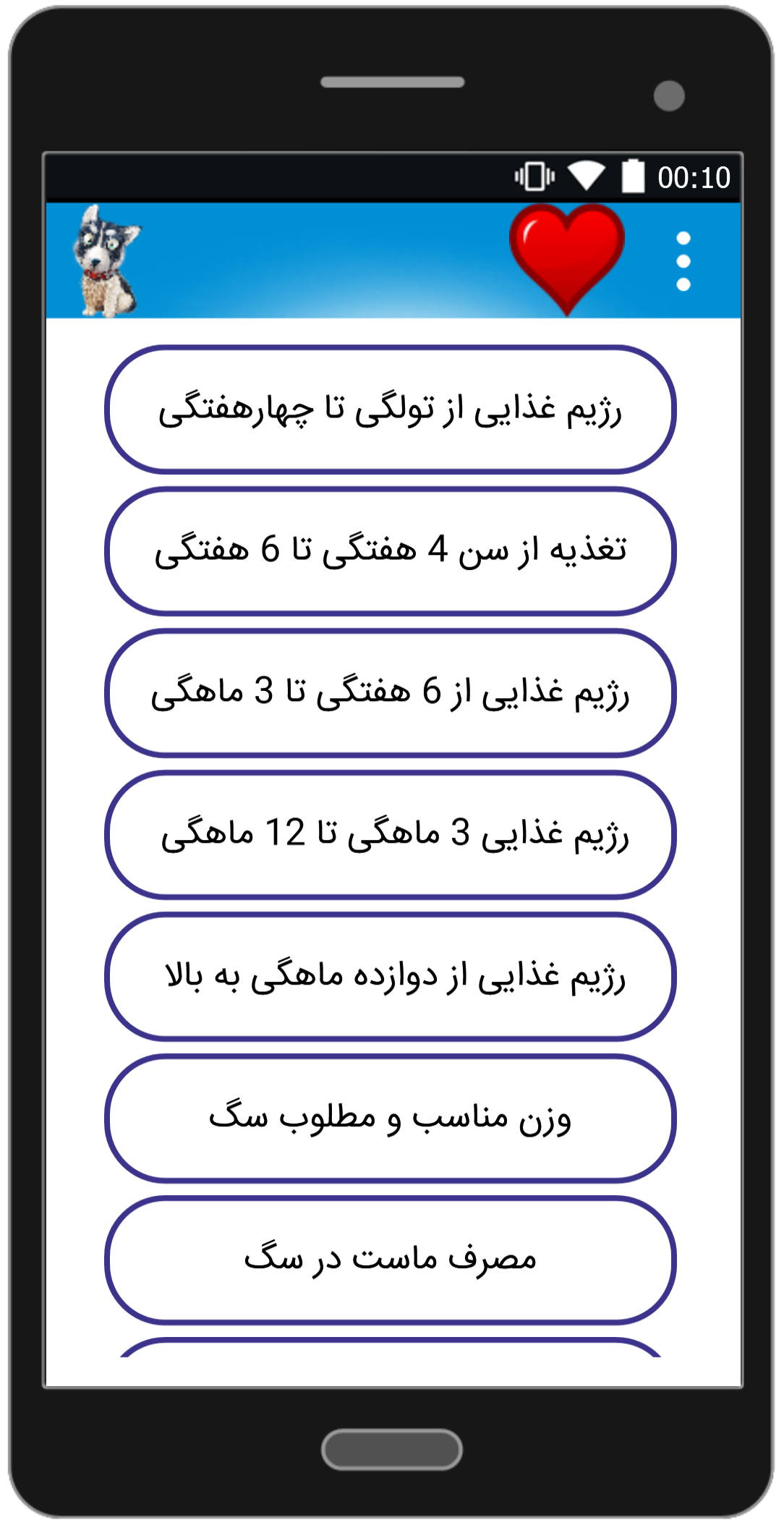Image resolution: width=784 pixels, height=1528 pixels.
Task: Tap the red heart icon
Action: (566, 260)
